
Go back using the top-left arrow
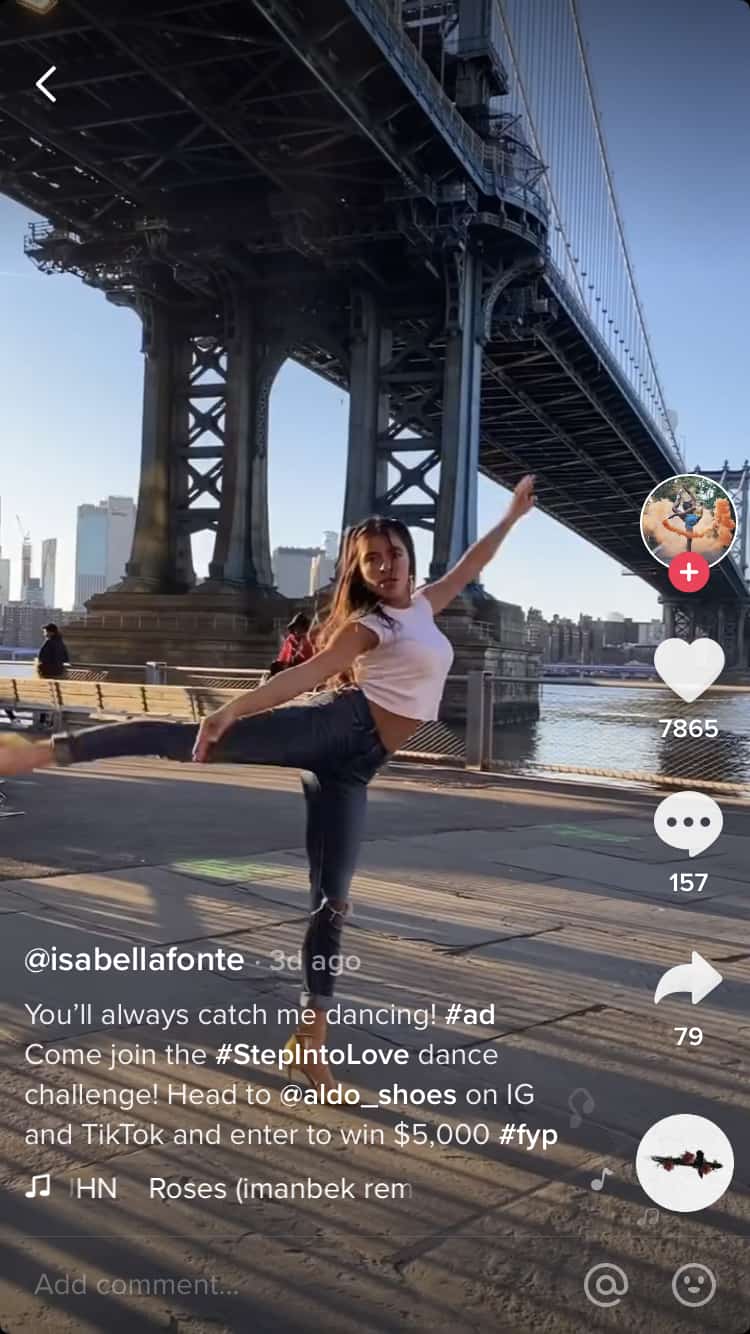(x=46, y=85)
